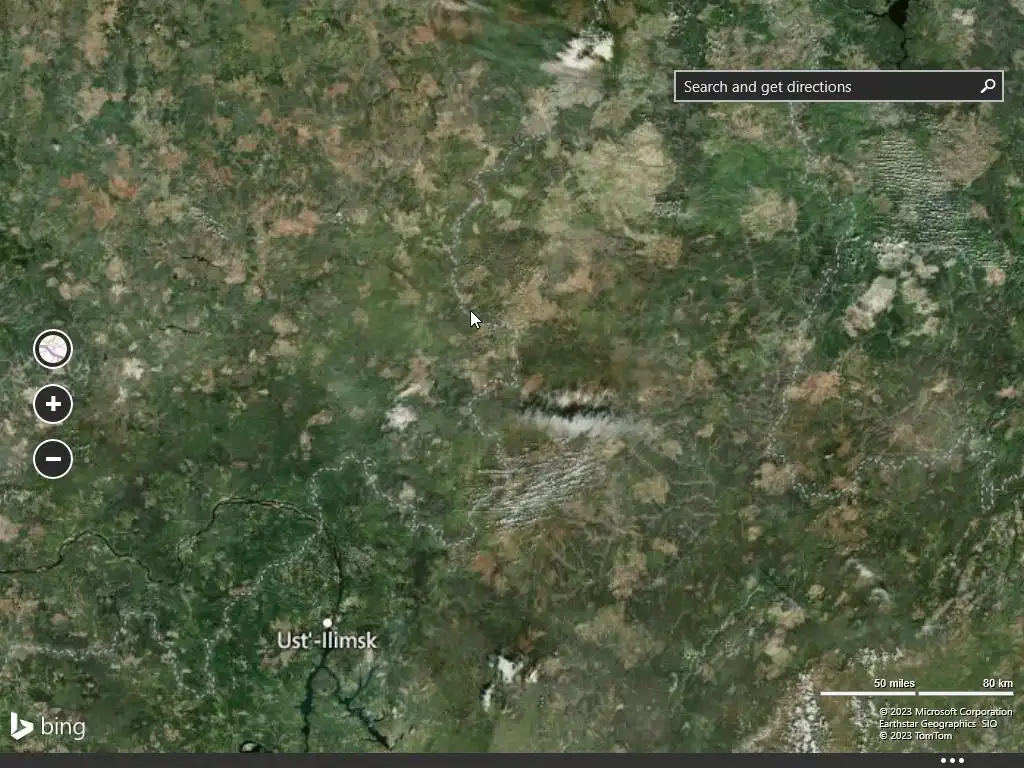Zoom in with the plus button
The width and height of the screenshot is (1024, 768).
coord(53,404)
